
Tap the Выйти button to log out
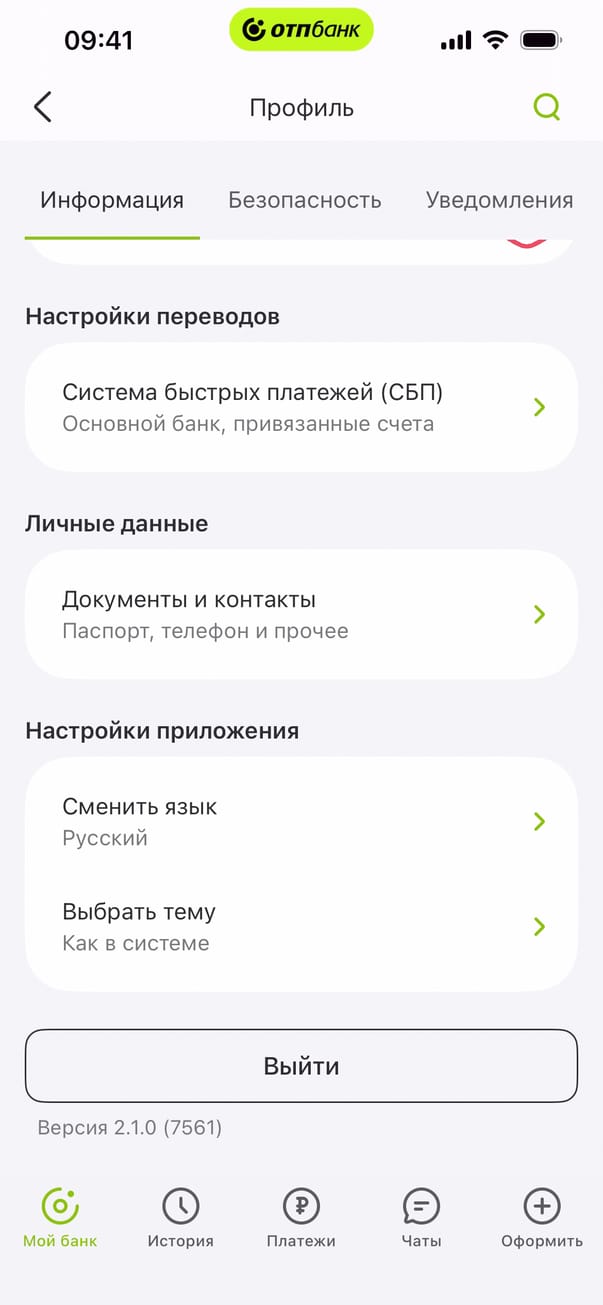pos(301,1066)
